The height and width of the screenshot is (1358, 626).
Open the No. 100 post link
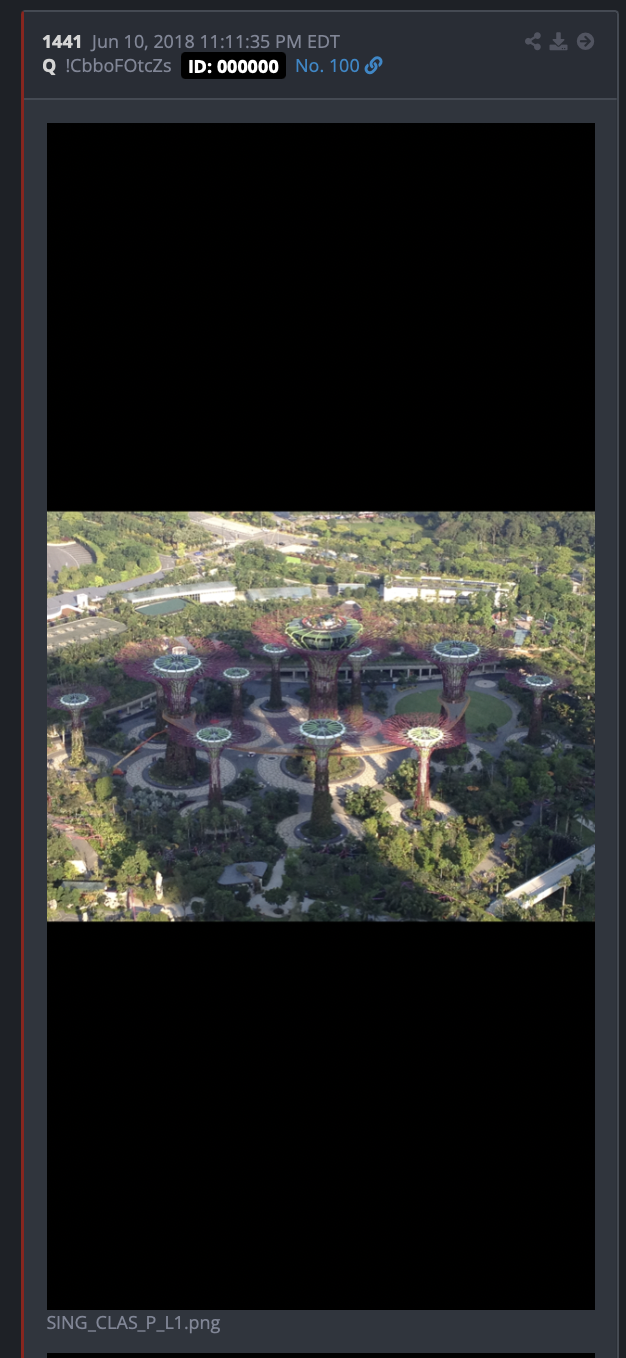pyautogui.click(x=338, y=66)
